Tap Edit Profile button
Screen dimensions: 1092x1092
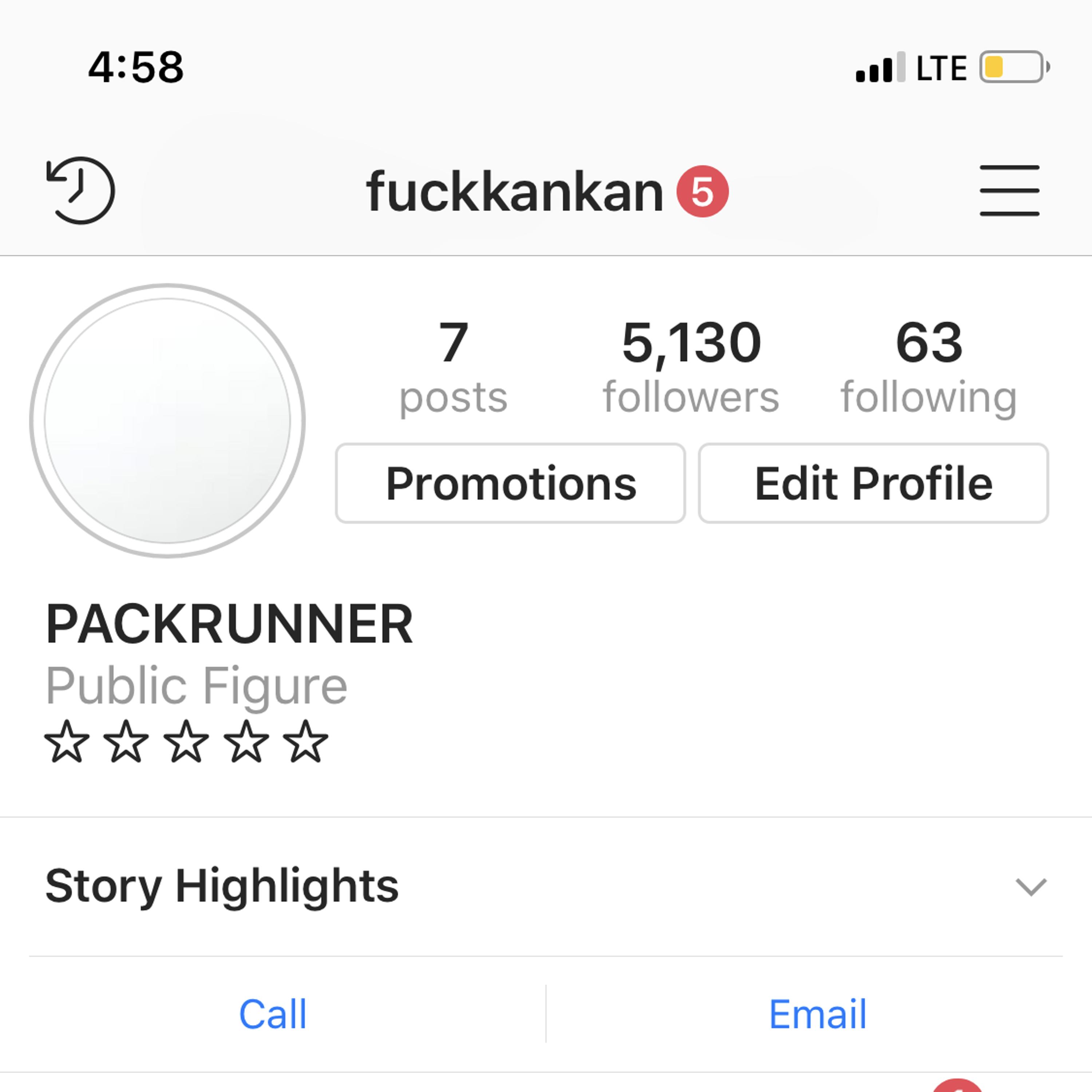pos(873,483)
